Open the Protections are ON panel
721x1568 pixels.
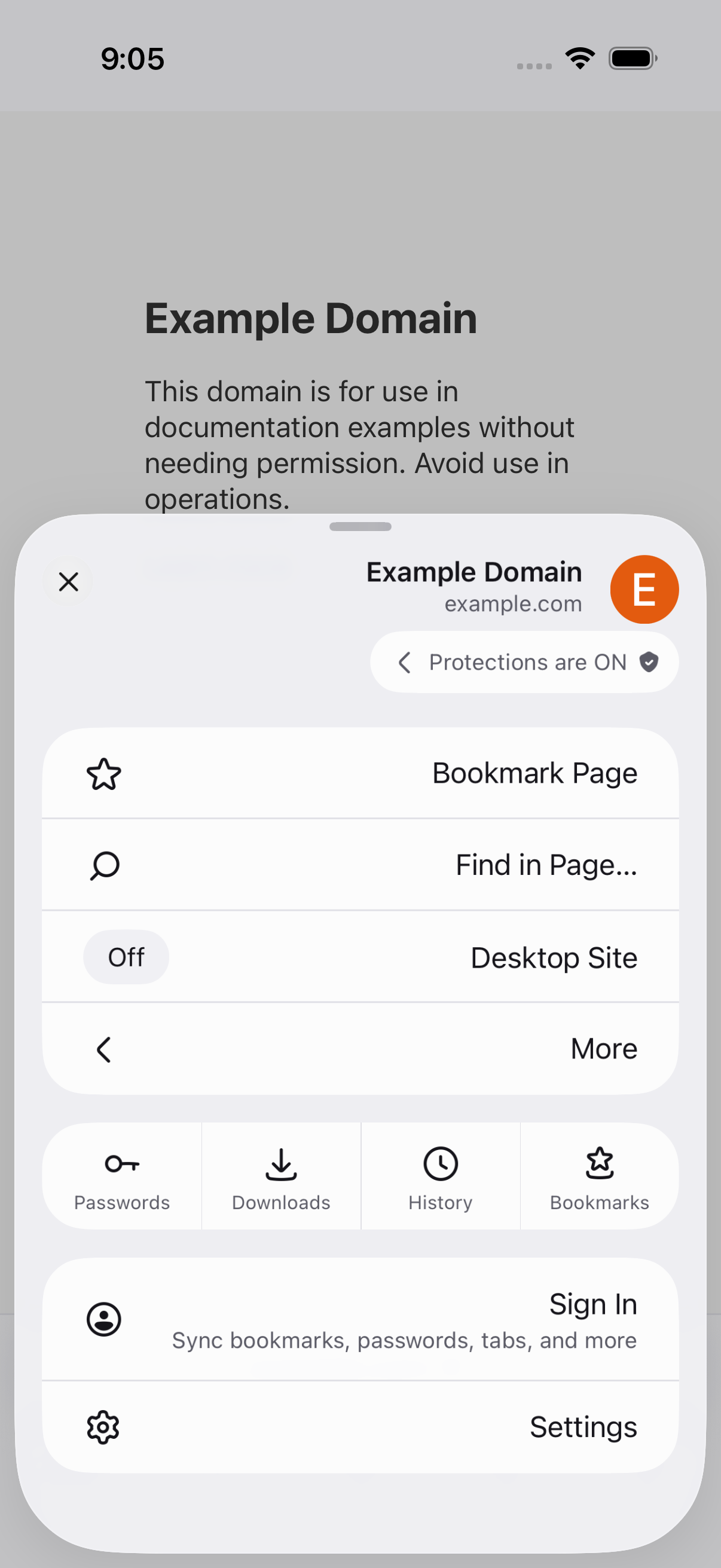click(x=524, y=661)
